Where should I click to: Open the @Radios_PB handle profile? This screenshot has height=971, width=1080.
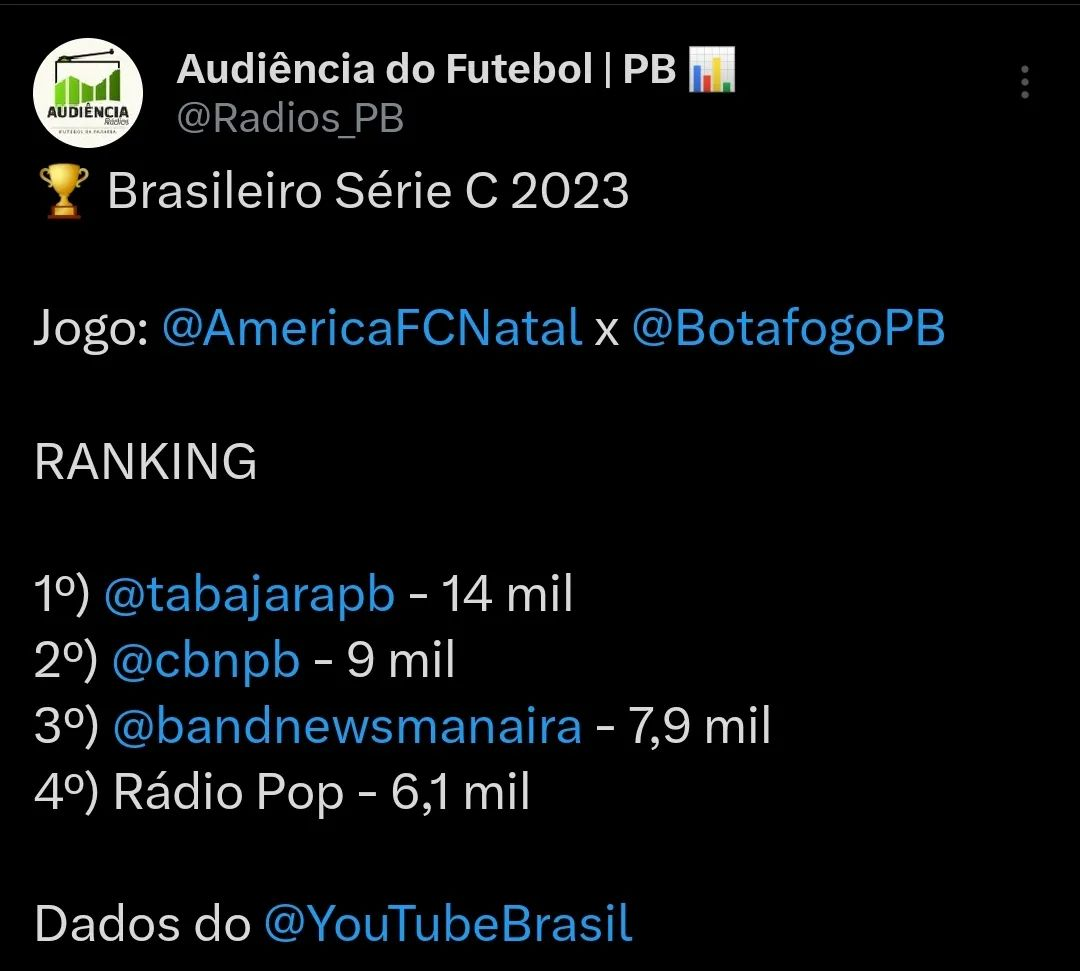point(290,119)
